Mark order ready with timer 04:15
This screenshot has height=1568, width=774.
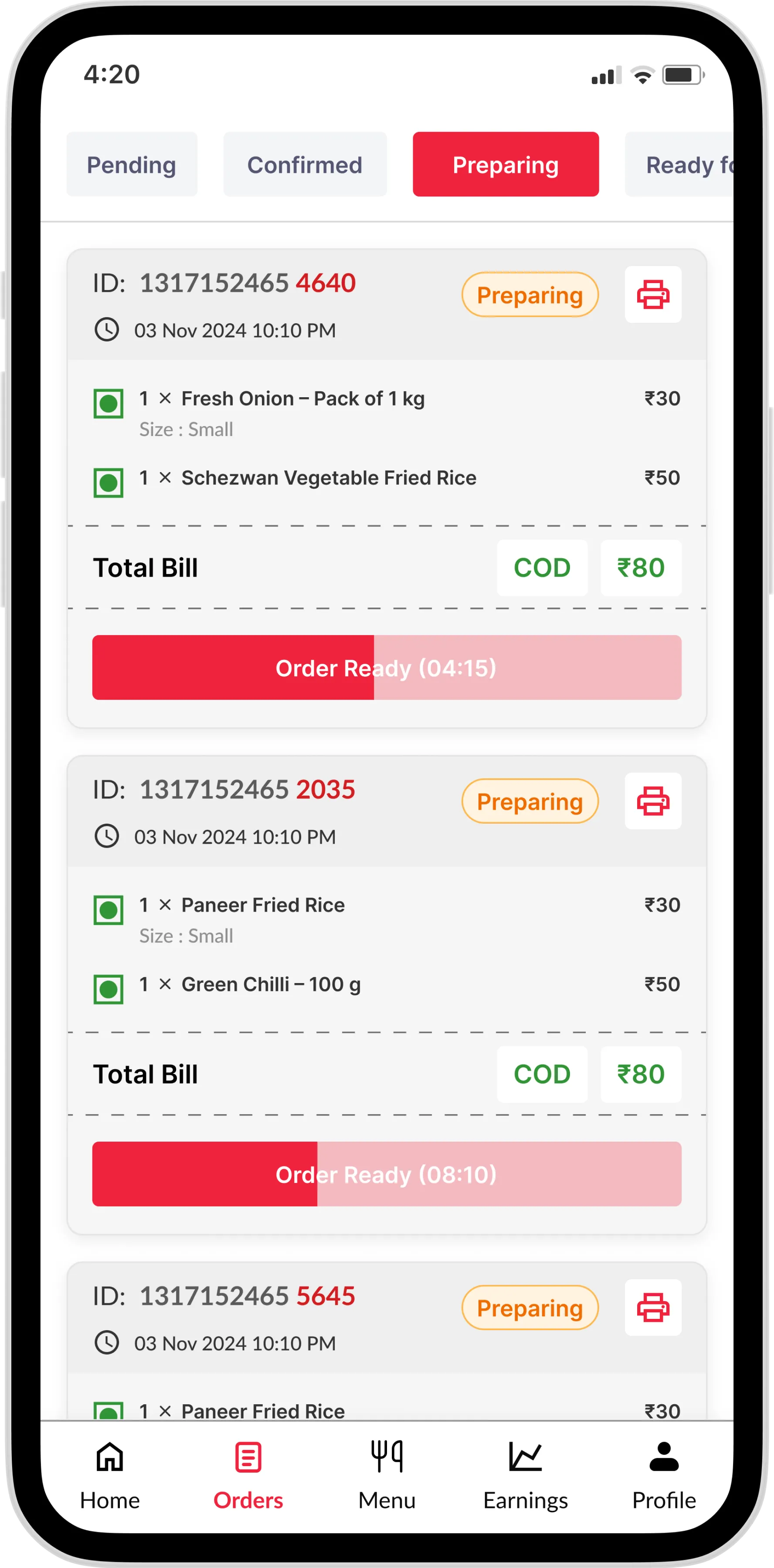387,668
